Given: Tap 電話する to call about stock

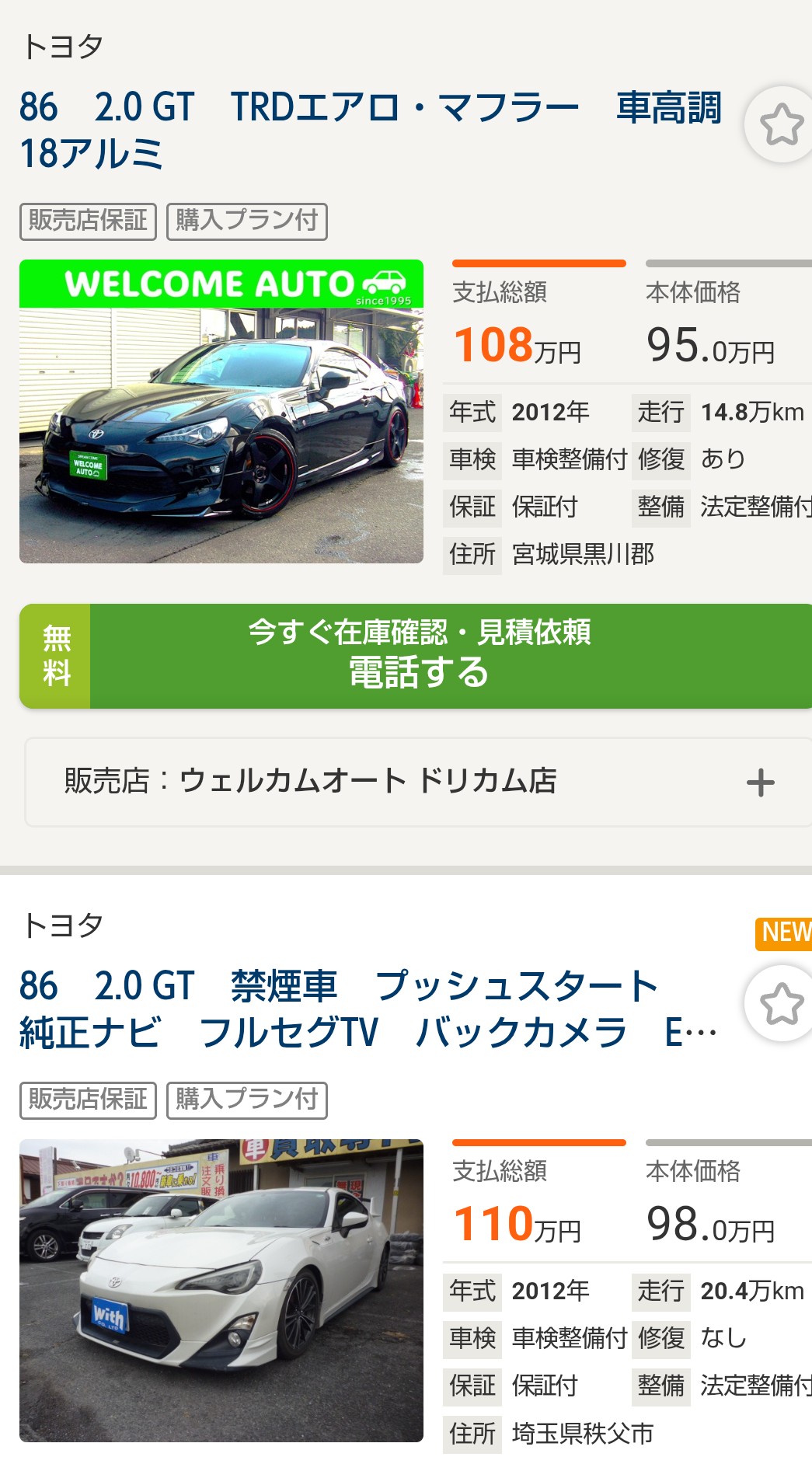Looking at the screenshot, I should point(418,656).
